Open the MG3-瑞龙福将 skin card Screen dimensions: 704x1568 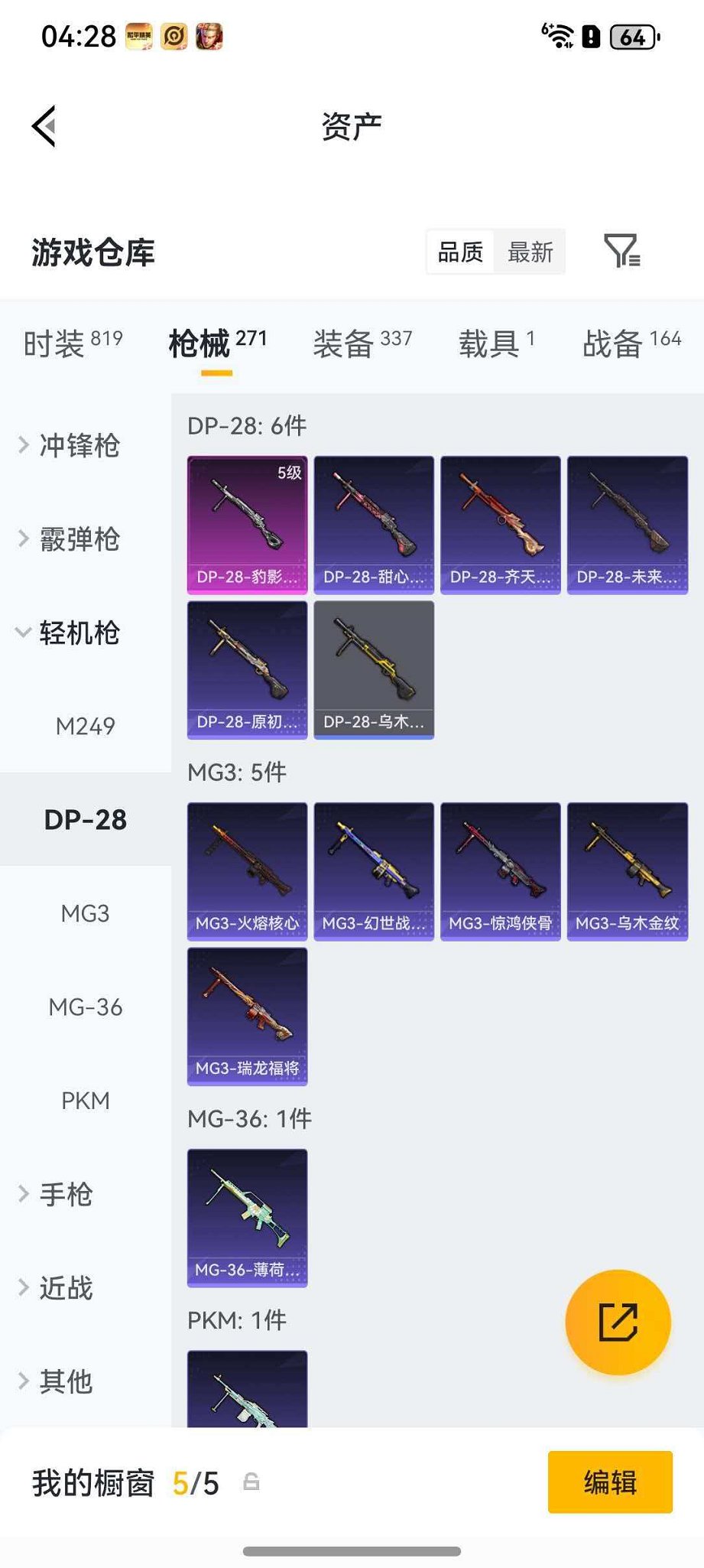[247, 1017]
